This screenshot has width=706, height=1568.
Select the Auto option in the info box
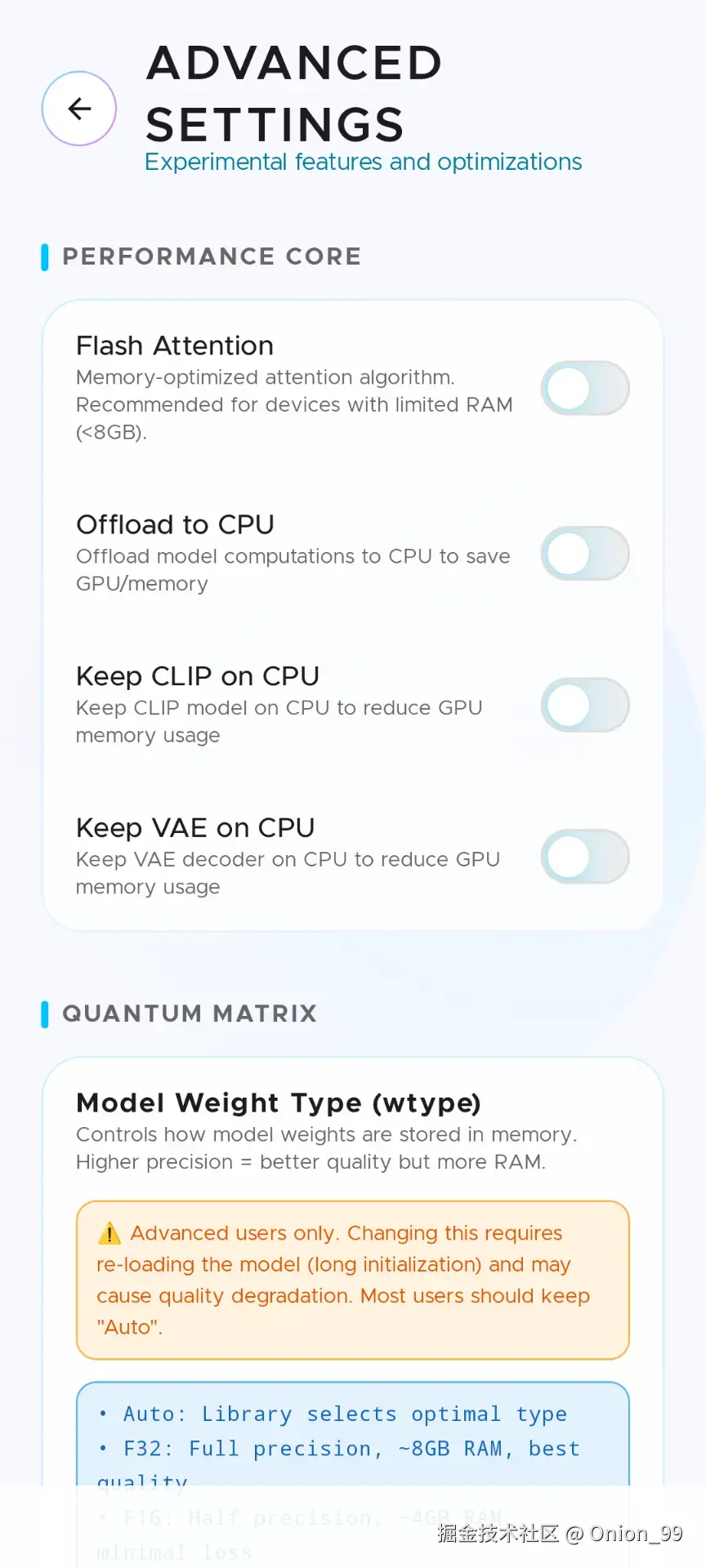coord(343,1414)
